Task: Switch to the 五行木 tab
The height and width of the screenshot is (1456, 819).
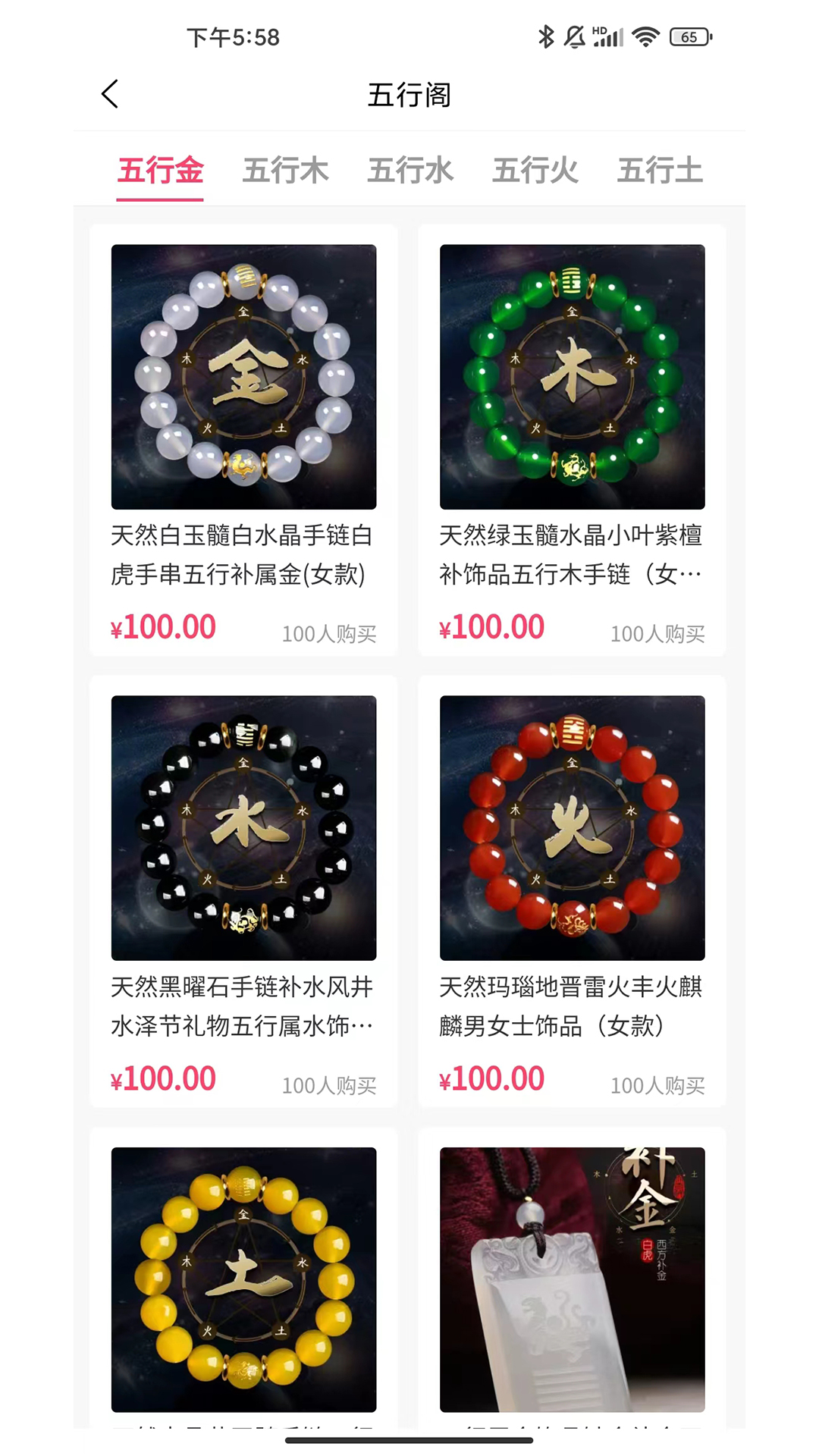Action: [285, 171]
